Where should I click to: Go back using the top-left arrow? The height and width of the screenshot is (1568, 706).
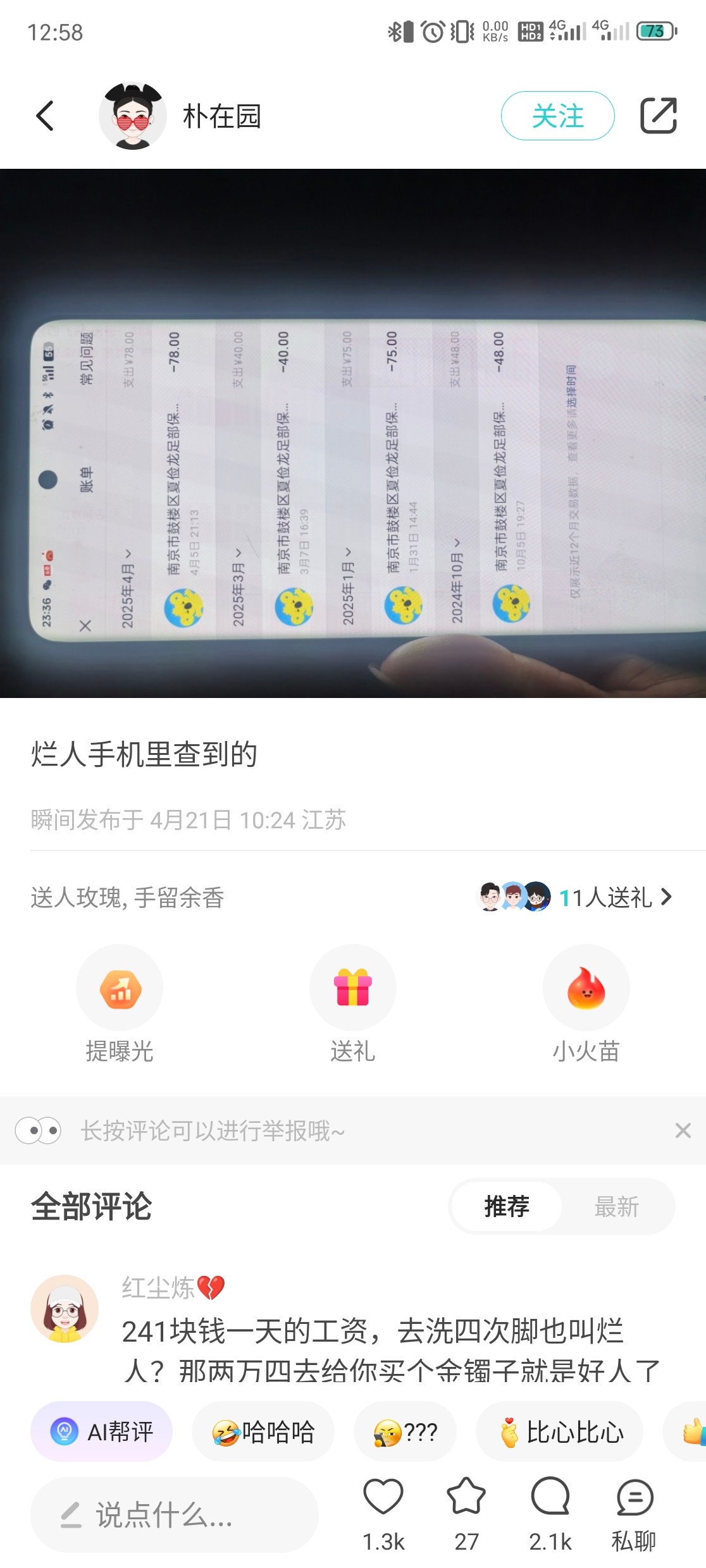(x=46, y=116)
